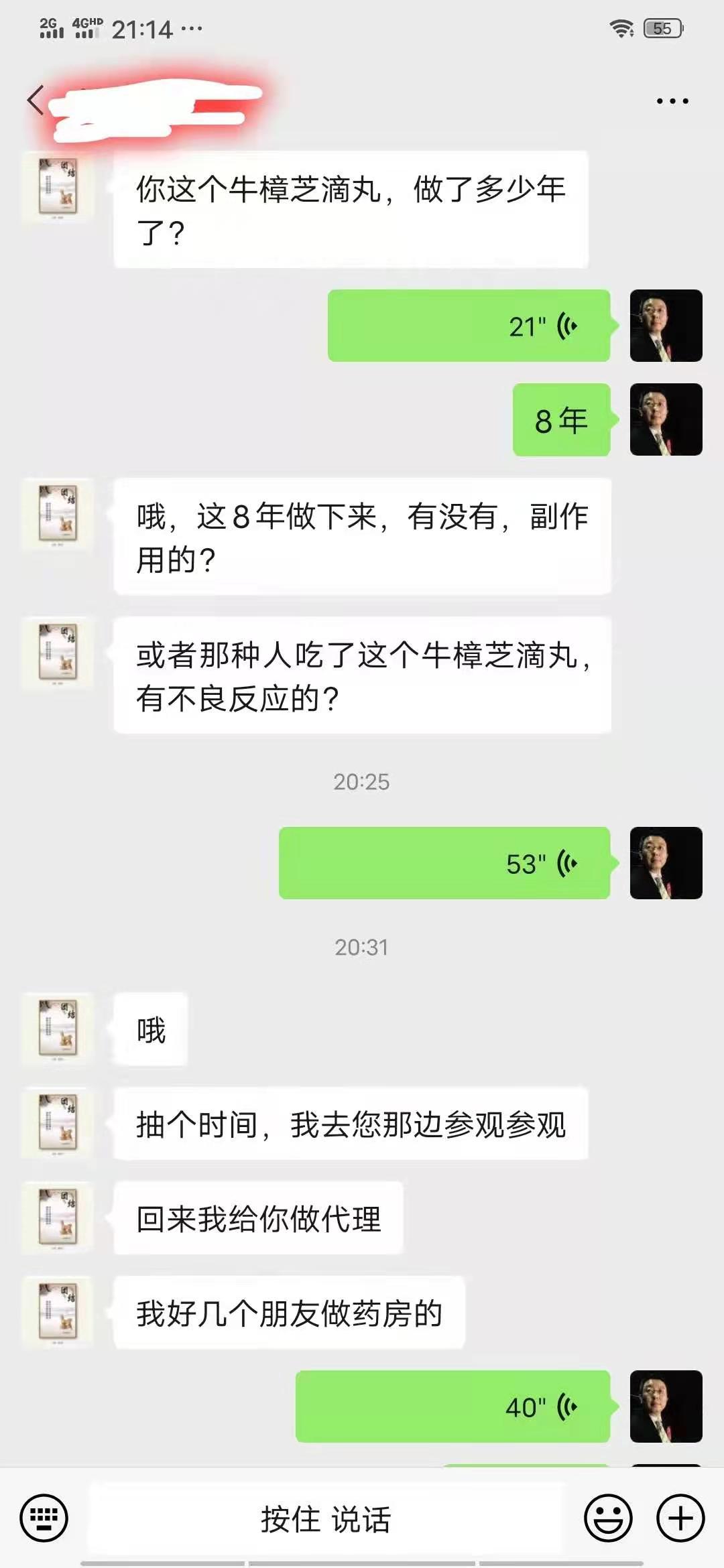Go back to the chat list

[36, 101]
